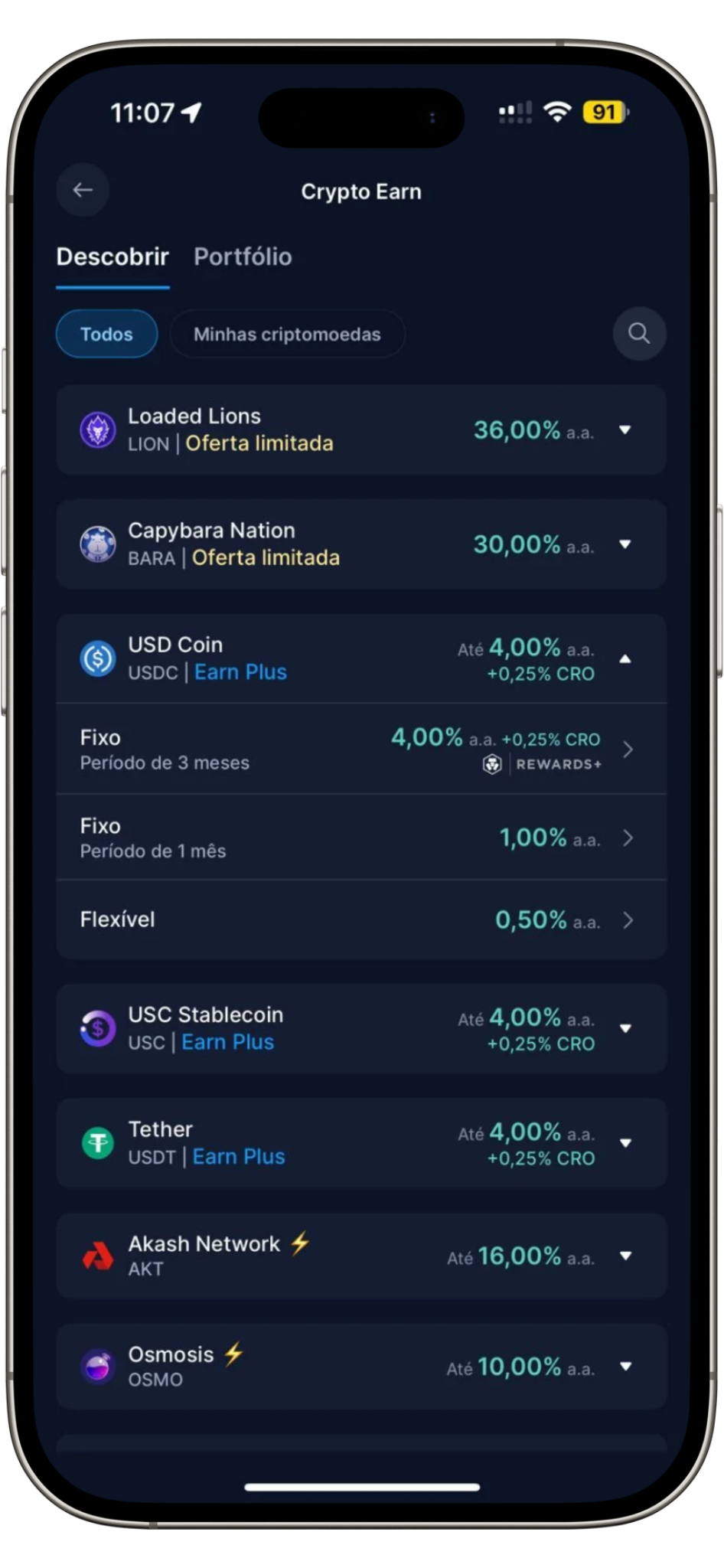Open the Flexível USDC option
This screenshot has width=724, height=1568.
click(x=361, y=920)
